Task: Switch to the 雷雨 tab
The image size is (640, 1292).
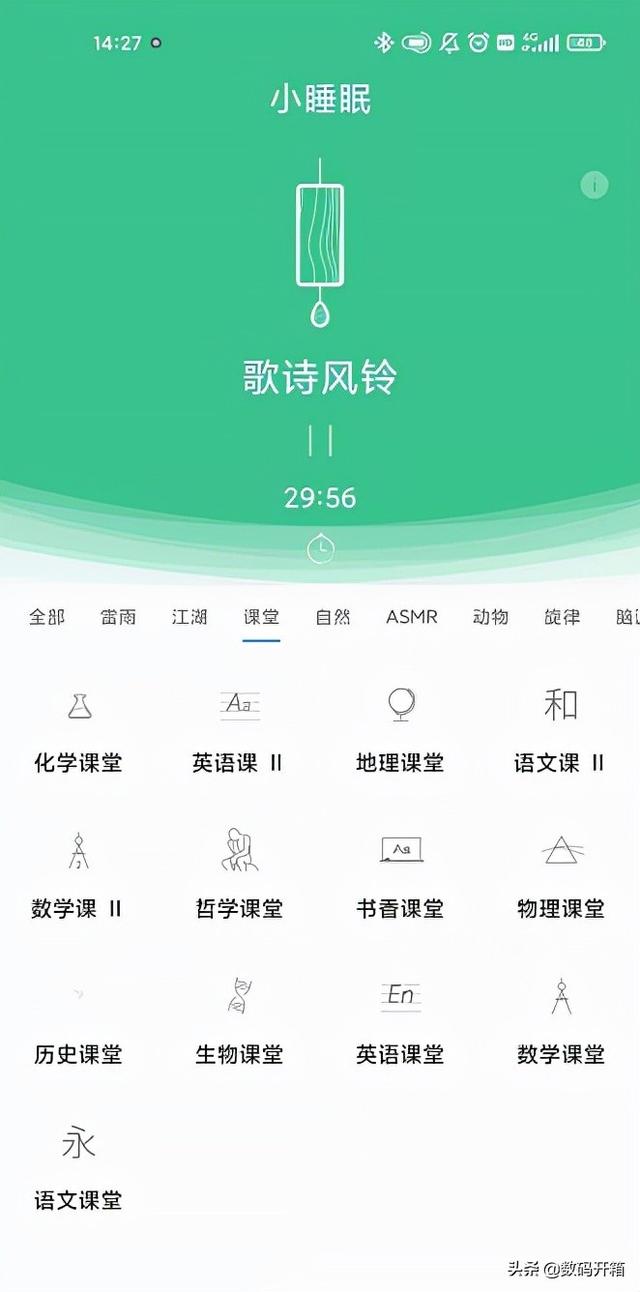Action: pos(118,616)
